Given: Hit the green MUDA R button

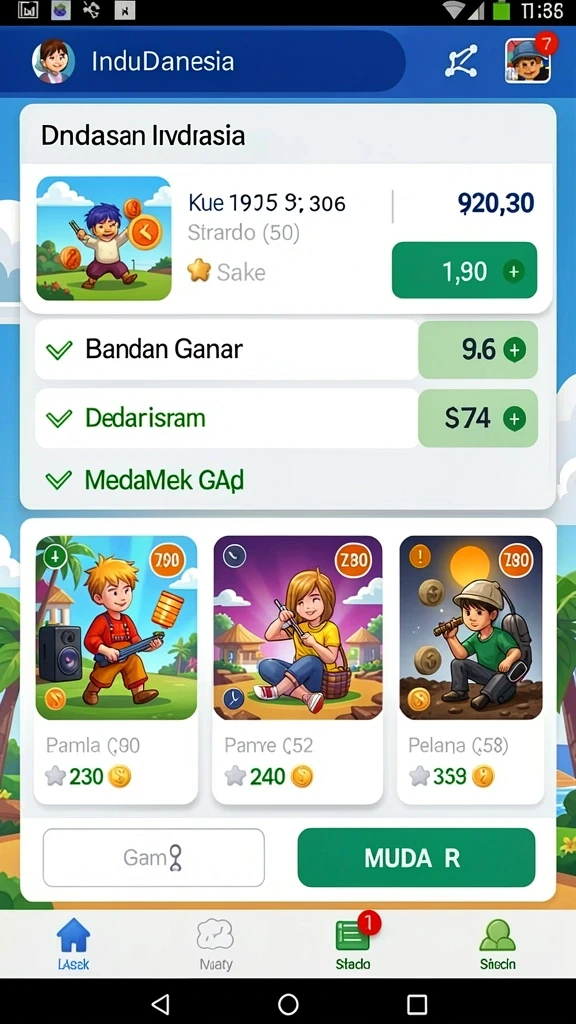Looking at the screenshot, I should [x=417, y=857].
